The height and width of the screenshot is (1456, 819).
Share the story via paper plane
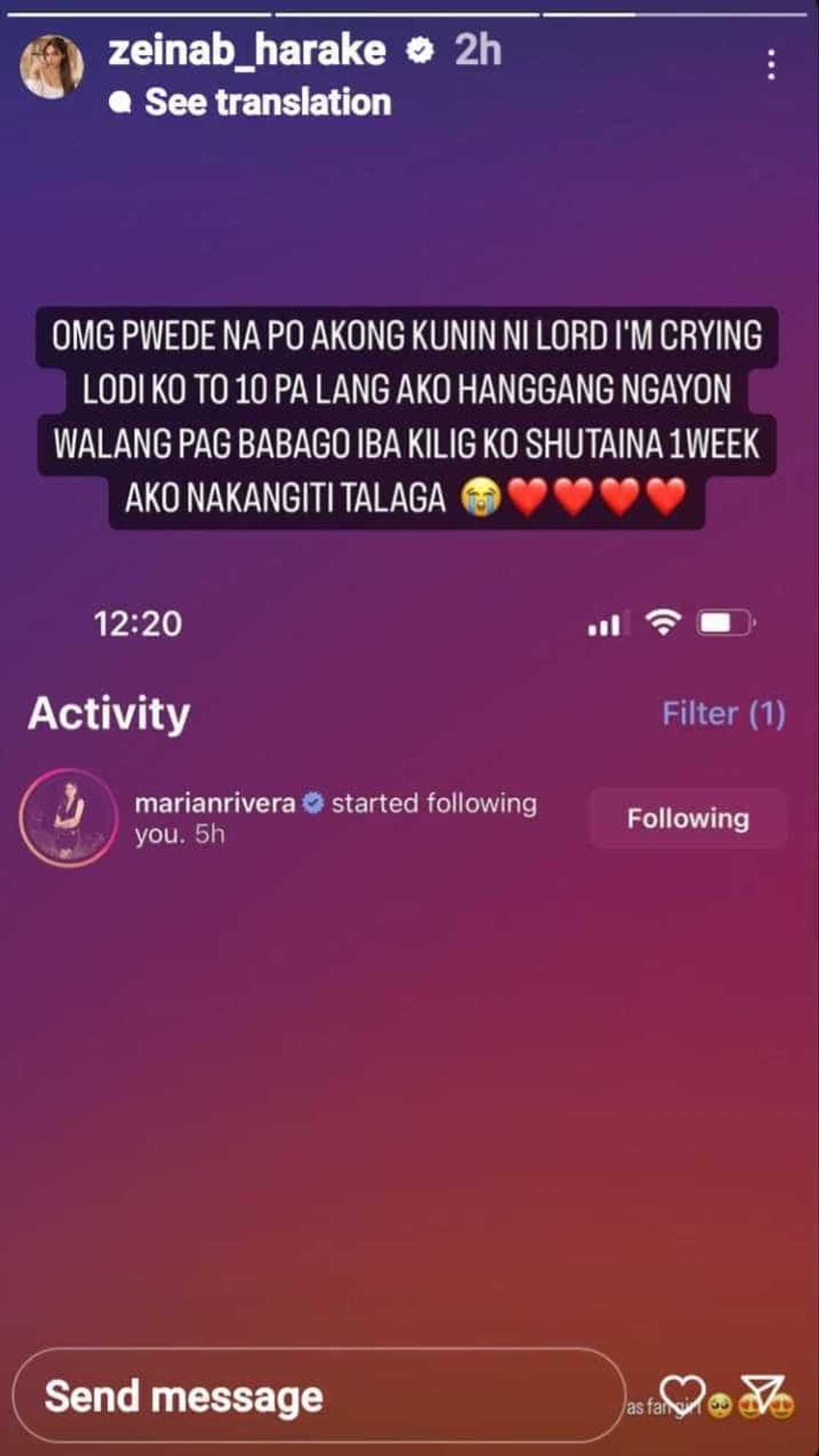tap(762, 1392)
